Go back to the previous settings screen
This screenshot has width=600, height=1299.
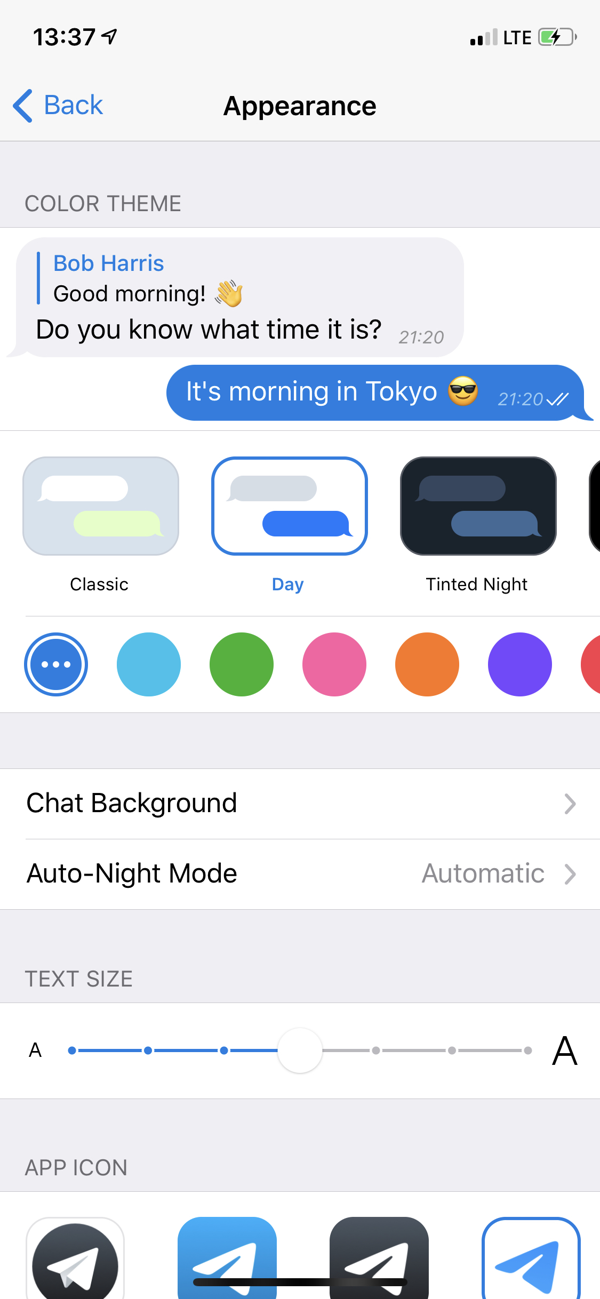(x=58, y=105)
